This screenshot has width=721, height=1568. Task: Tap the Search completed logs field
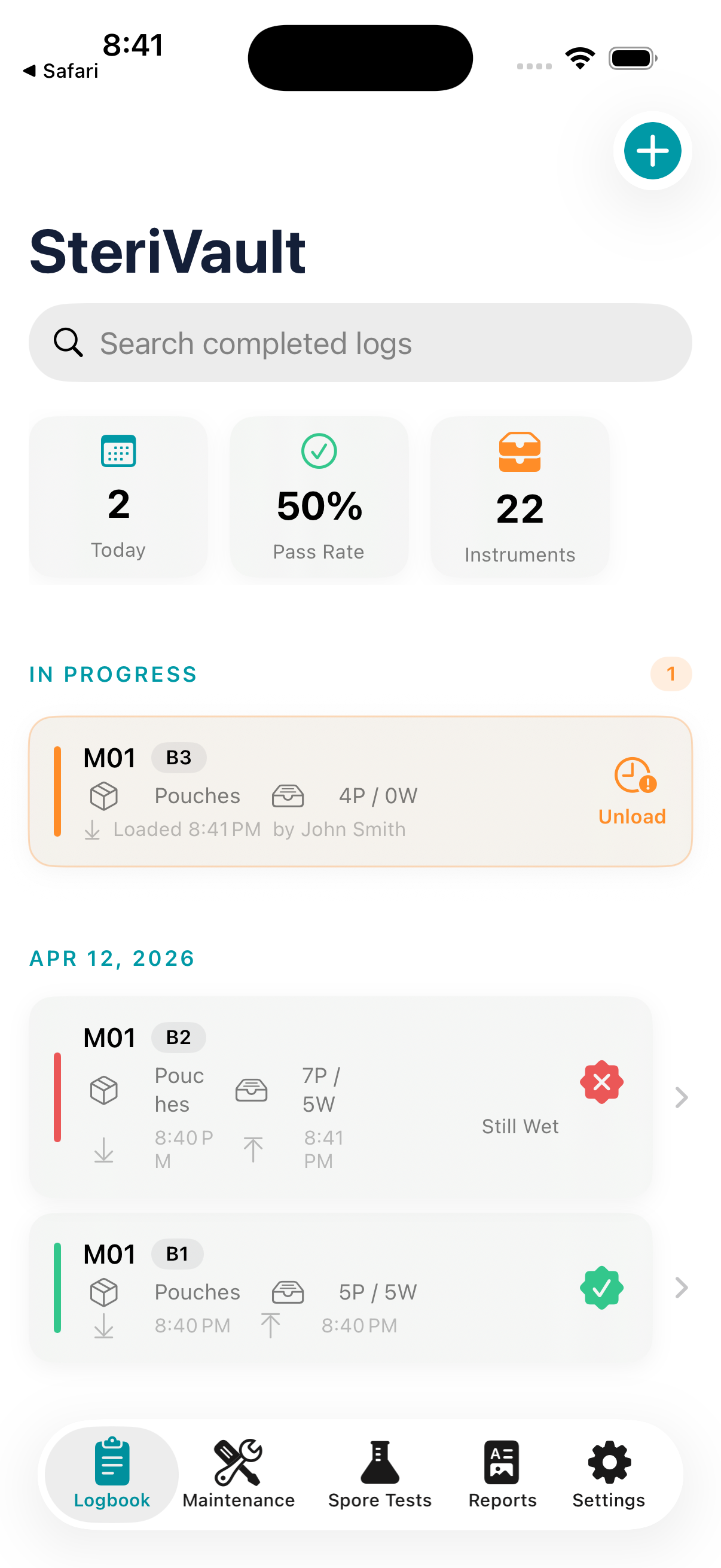point(360,343)
